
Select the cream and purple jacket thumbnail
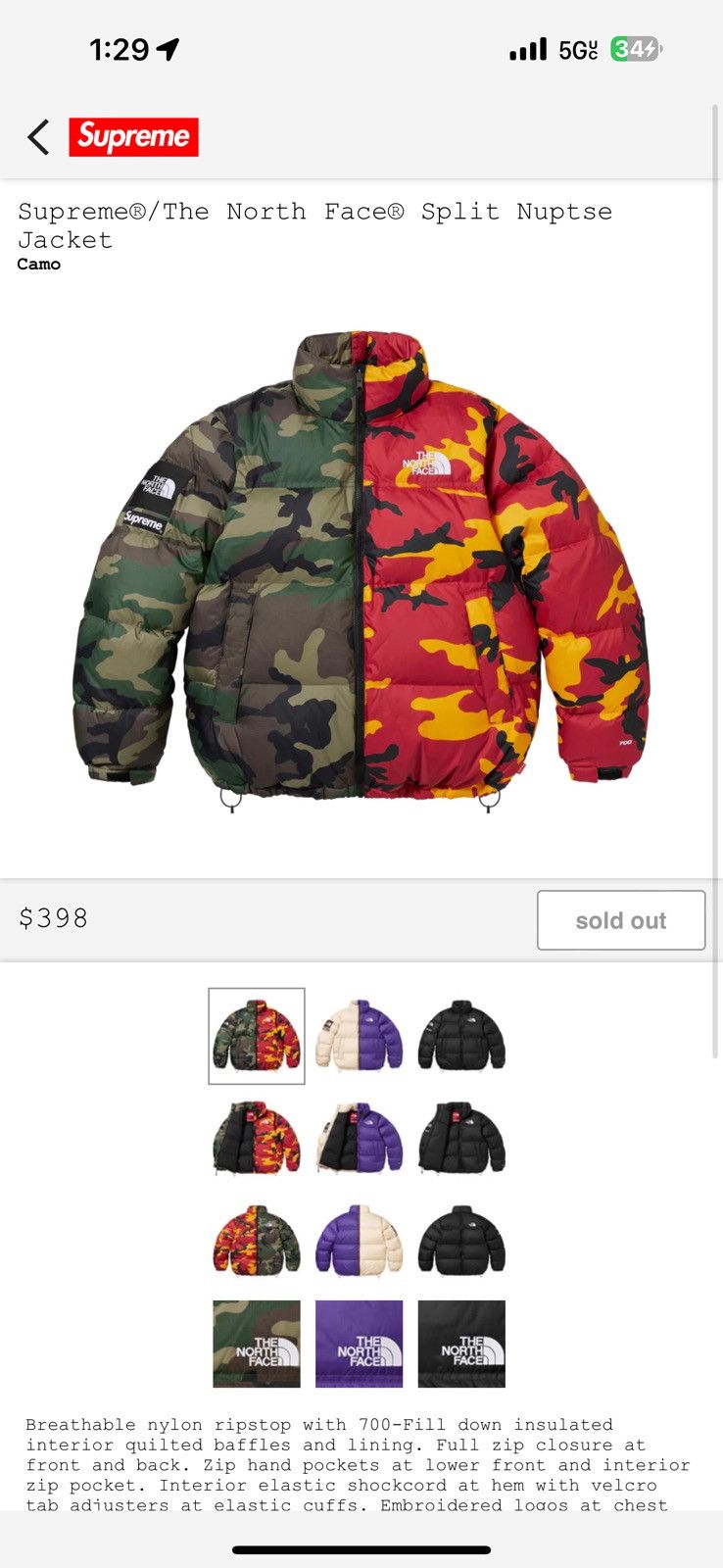[359, 1036]
